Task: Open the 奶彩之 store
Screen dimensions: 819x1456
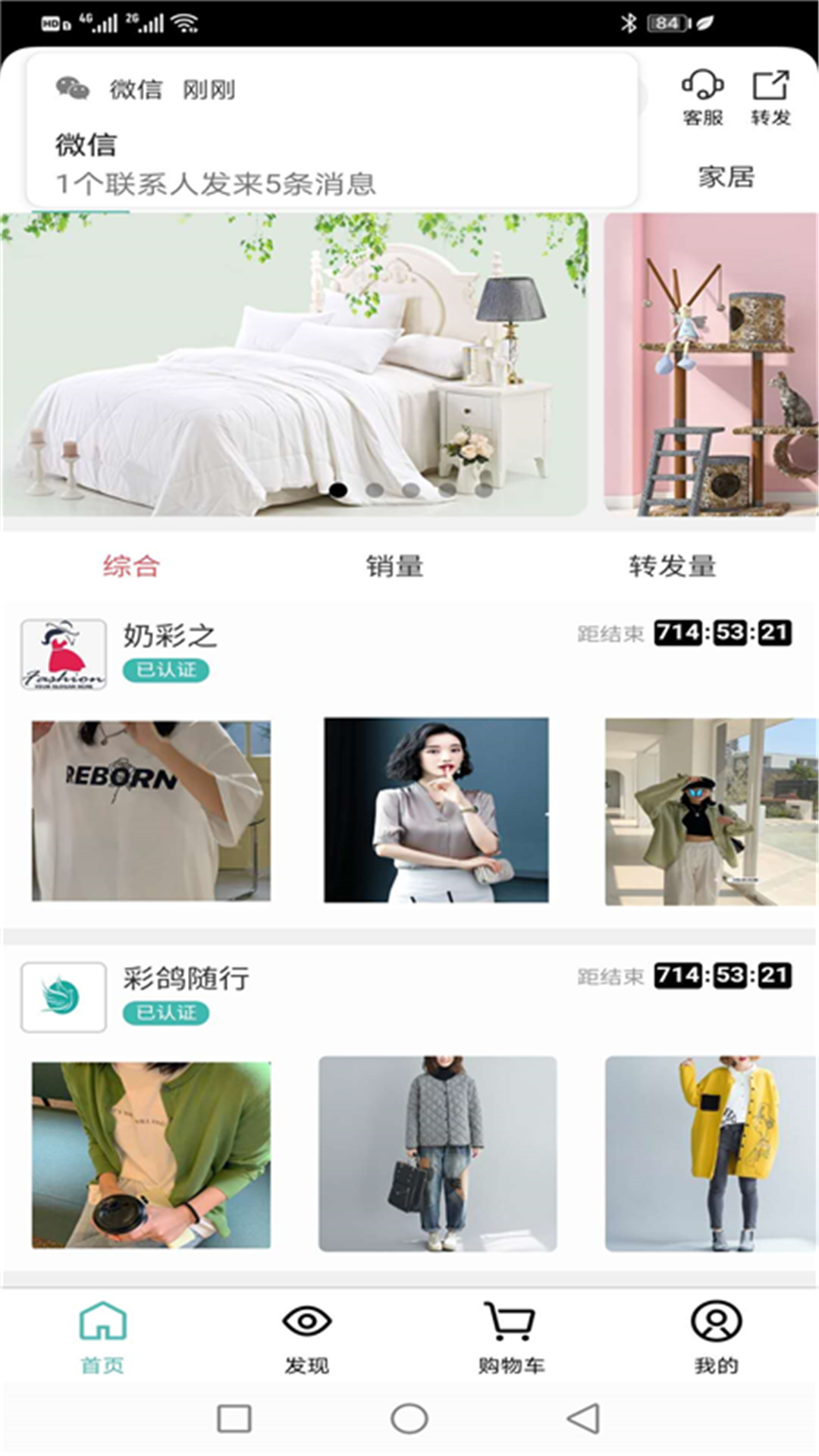Action: pos(170,635)
